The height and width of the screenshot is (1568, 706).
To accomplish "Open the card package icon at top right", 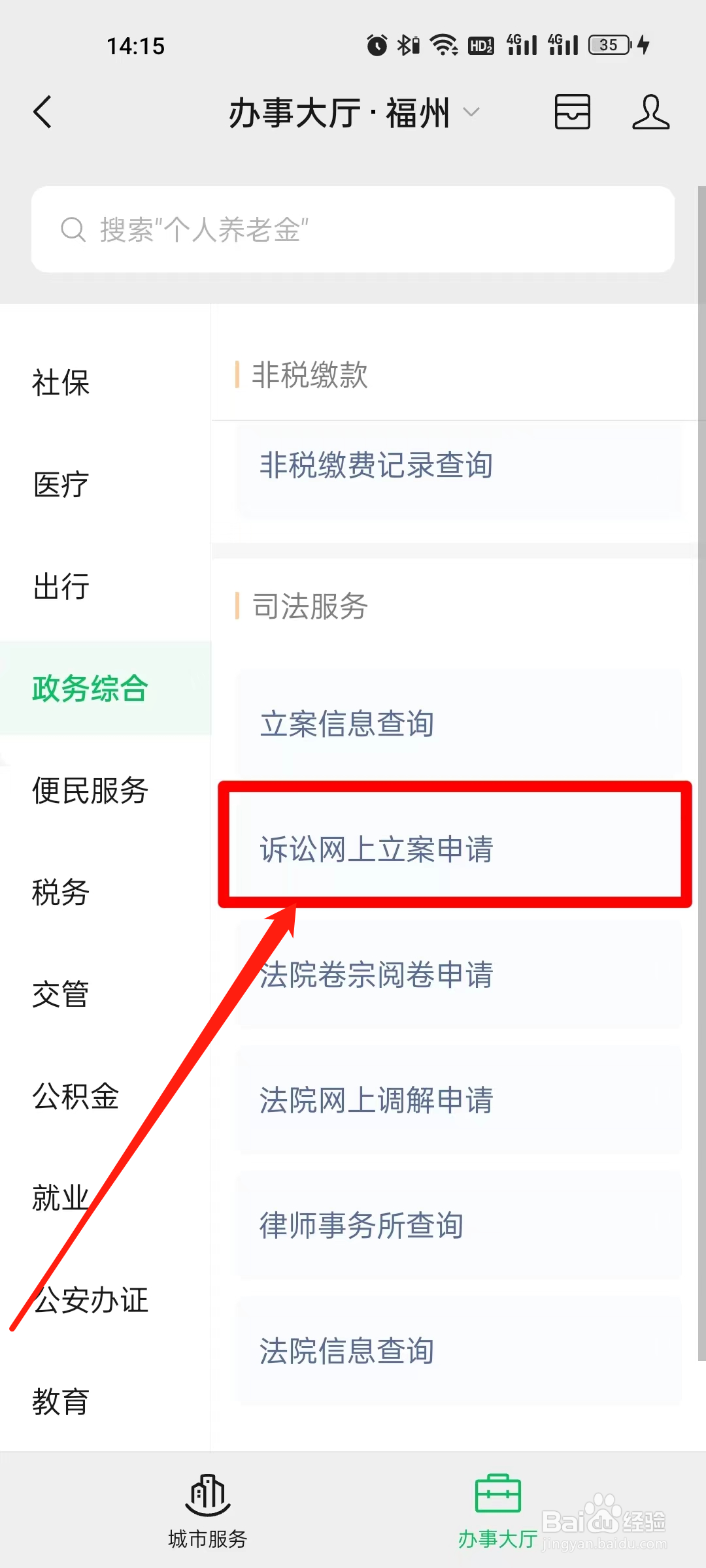I will click(572, 112).
